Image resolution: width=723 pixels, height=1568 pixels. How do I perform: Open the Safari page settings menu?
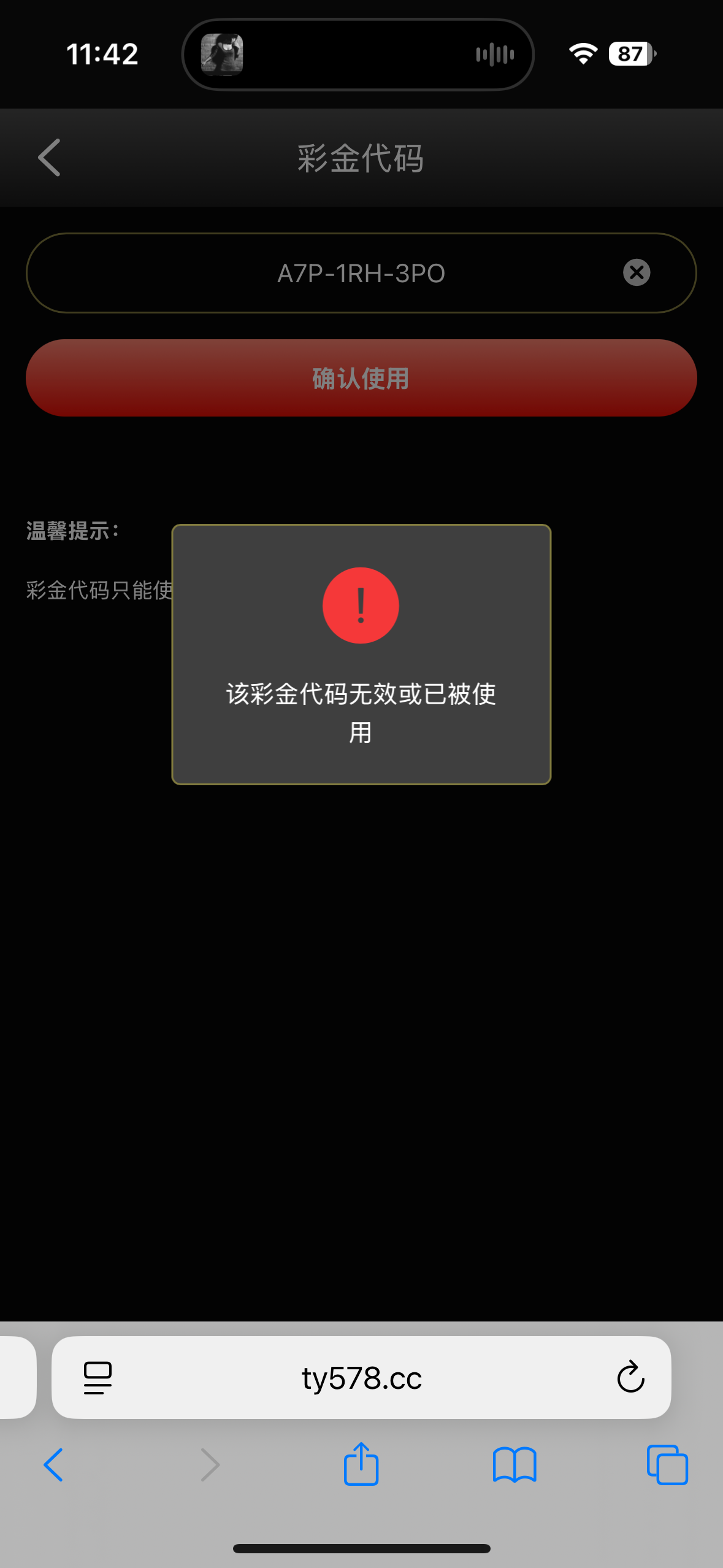98,1378
